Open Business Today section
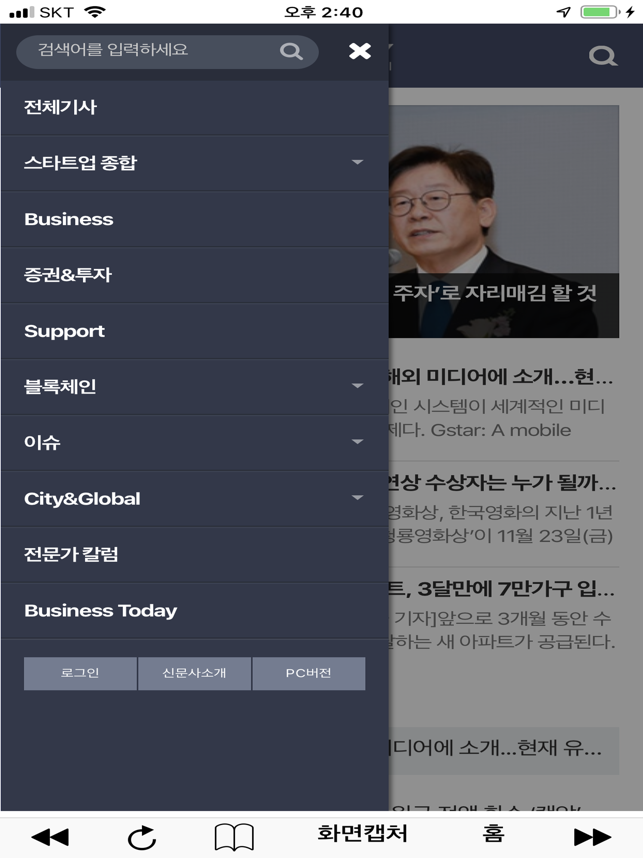This screenshot has width=643, height=858. click(x=101, y=610)
